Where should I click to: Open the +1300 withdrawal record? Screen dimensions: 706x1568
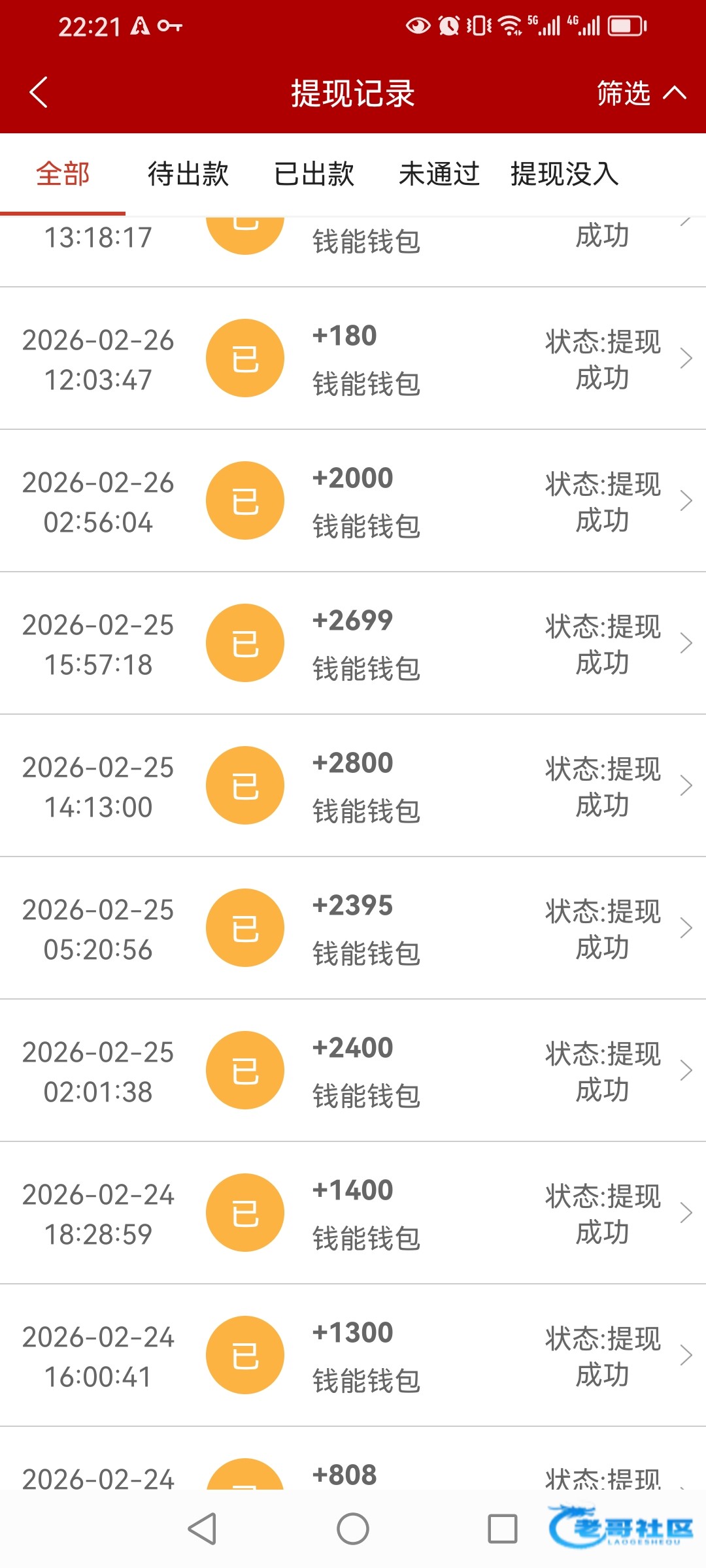point(353,1356)
